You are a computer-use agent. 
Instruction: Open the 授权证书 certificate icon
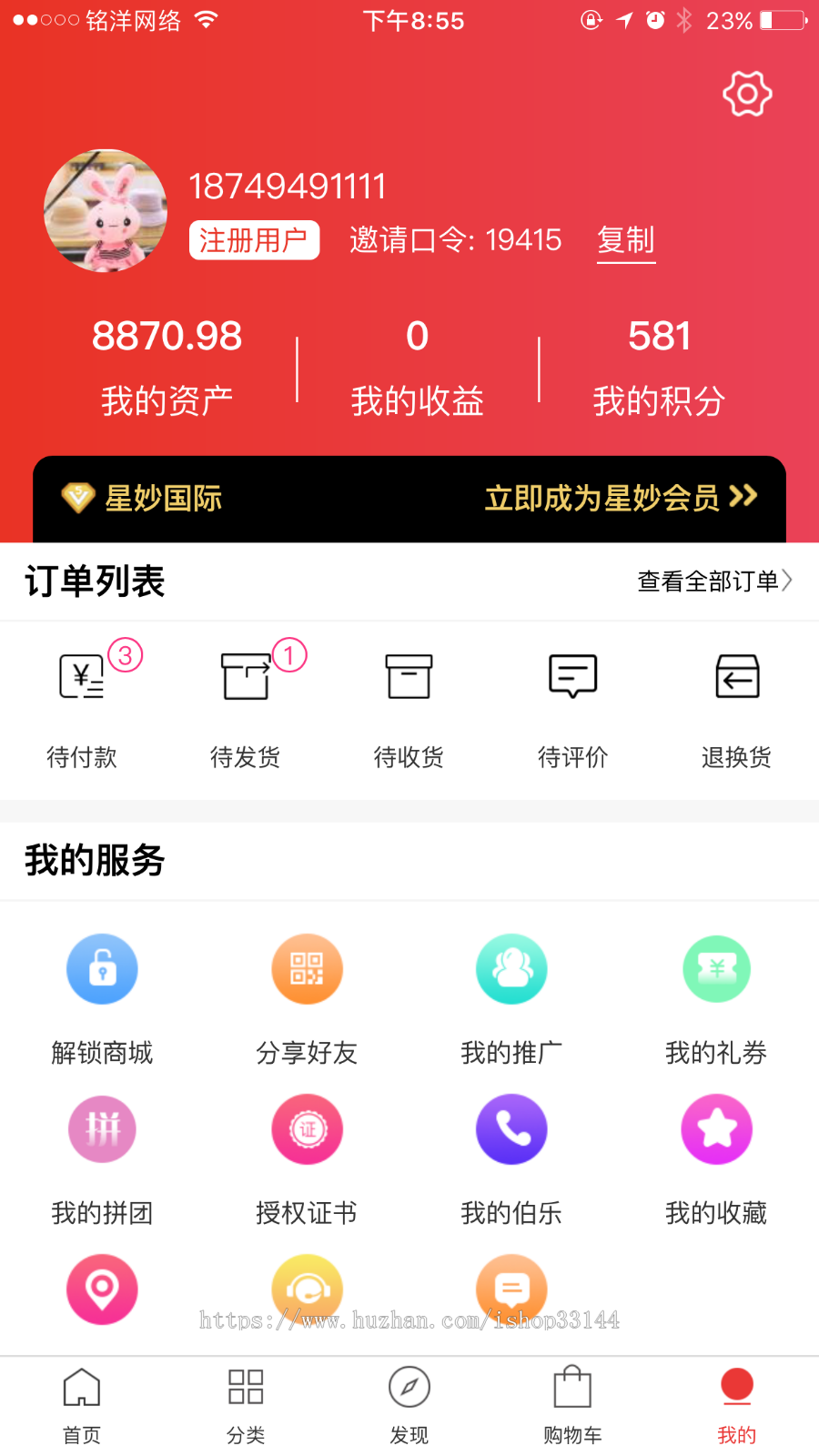tap(307, 1128)
